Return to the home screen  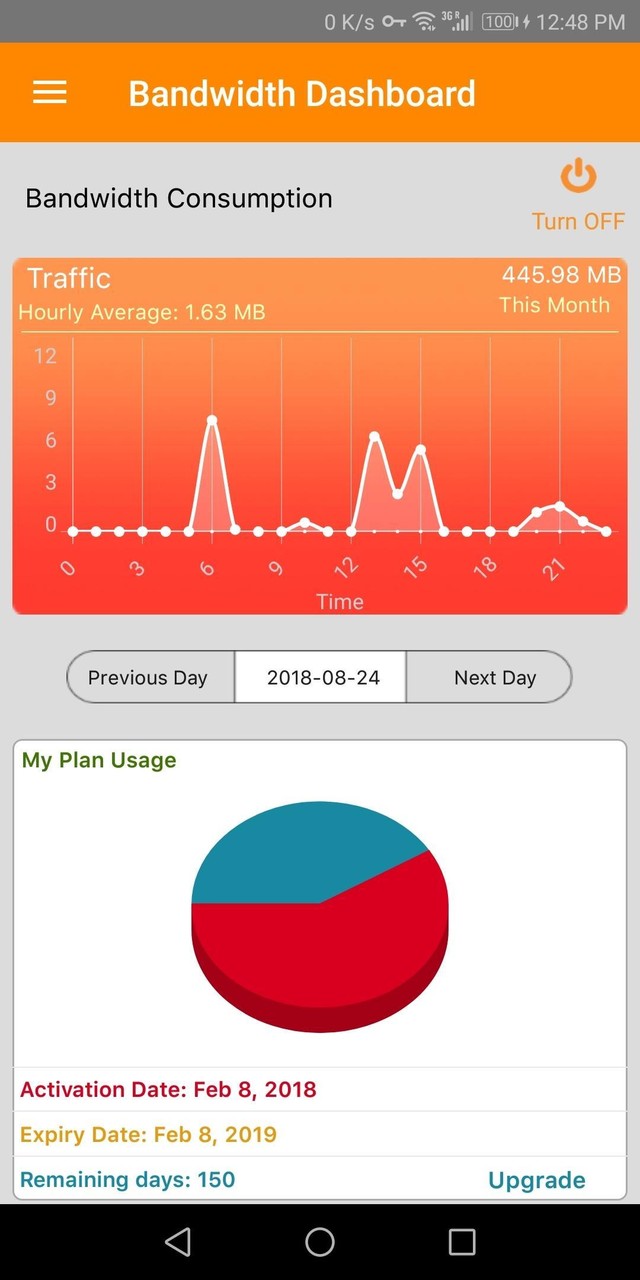coord(320,1242)
